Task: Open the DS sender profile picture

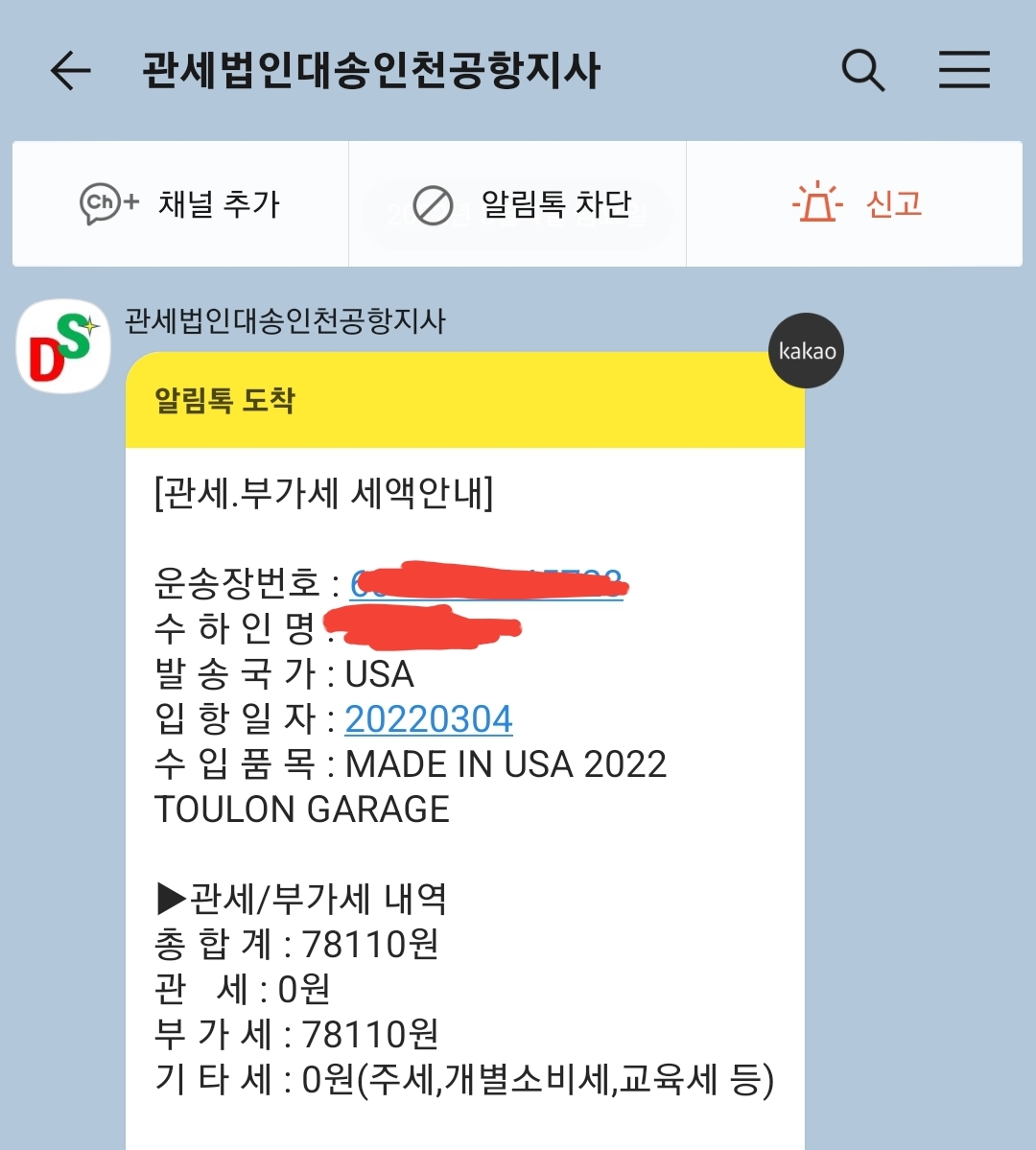Action: point(63,346)
